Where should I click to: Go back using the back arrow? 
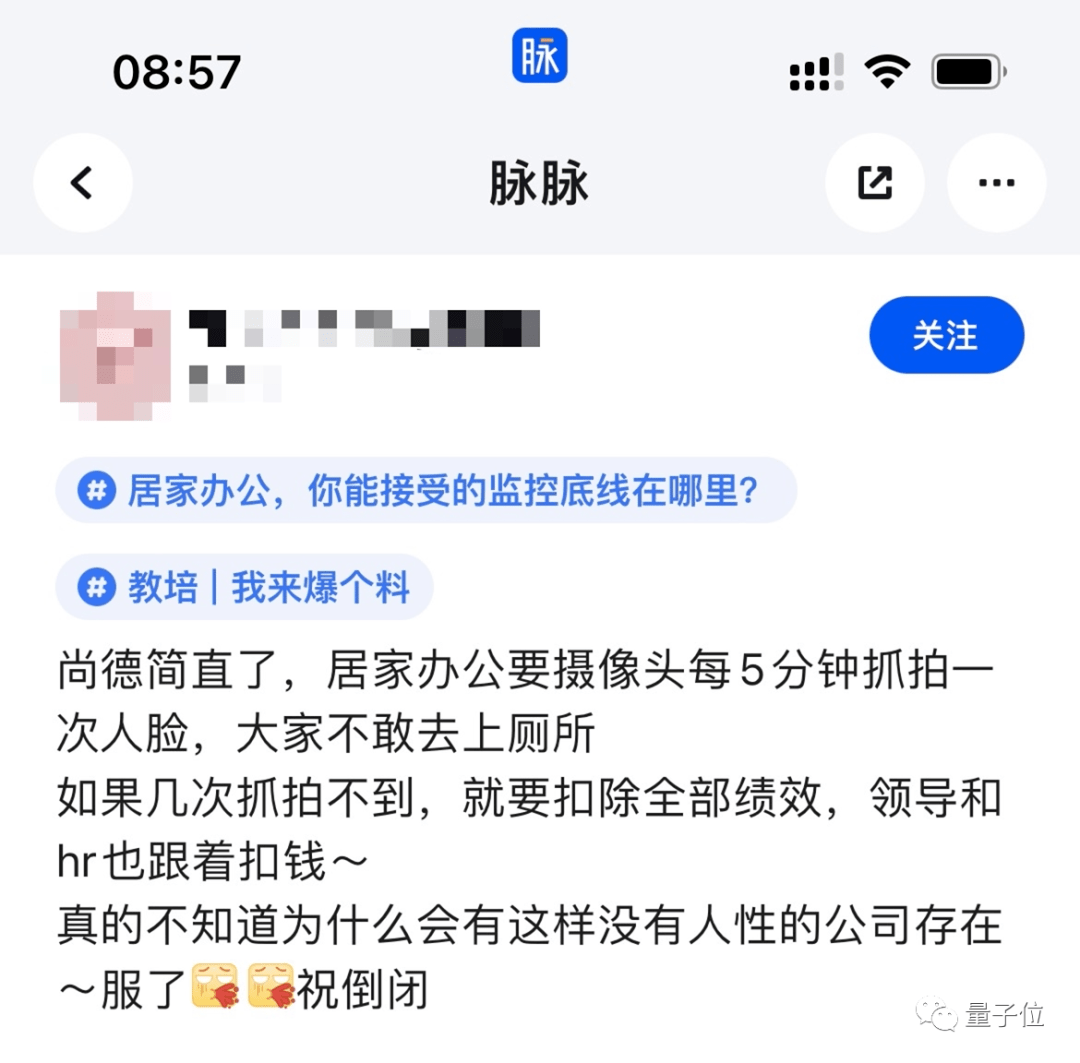tap(82, 183)
